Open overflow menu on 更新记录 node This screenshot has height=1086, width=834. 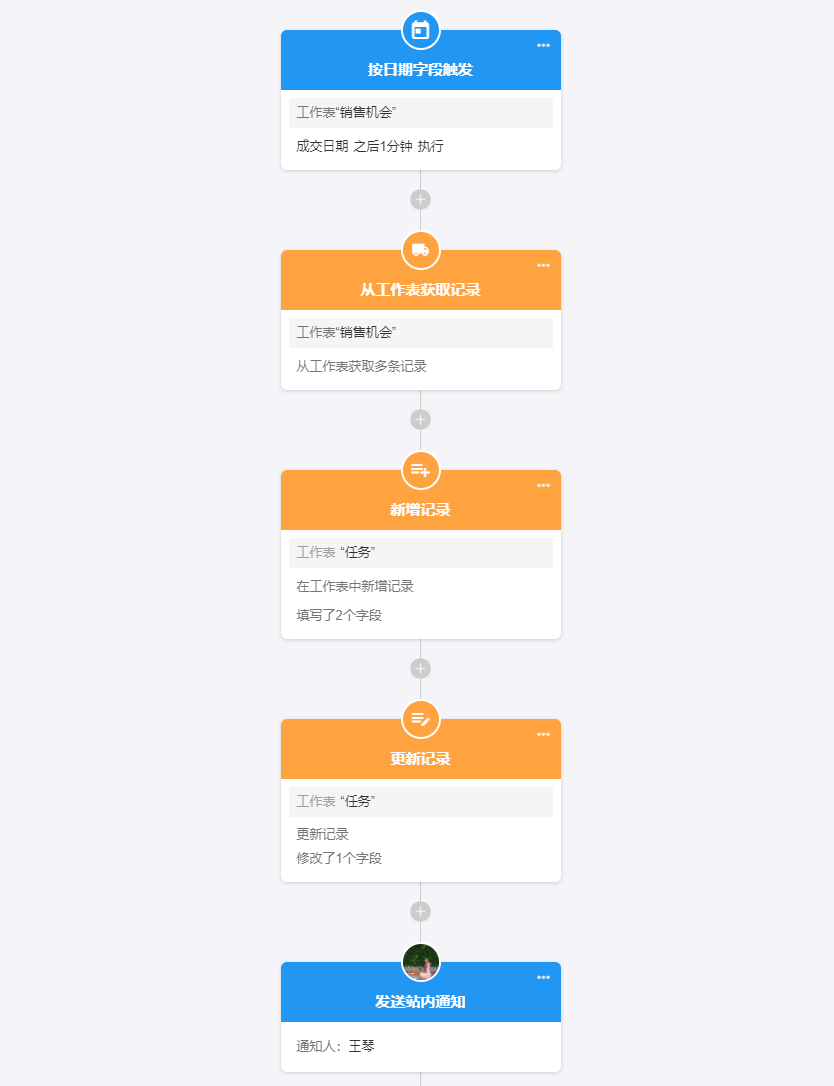coord(543,734)
